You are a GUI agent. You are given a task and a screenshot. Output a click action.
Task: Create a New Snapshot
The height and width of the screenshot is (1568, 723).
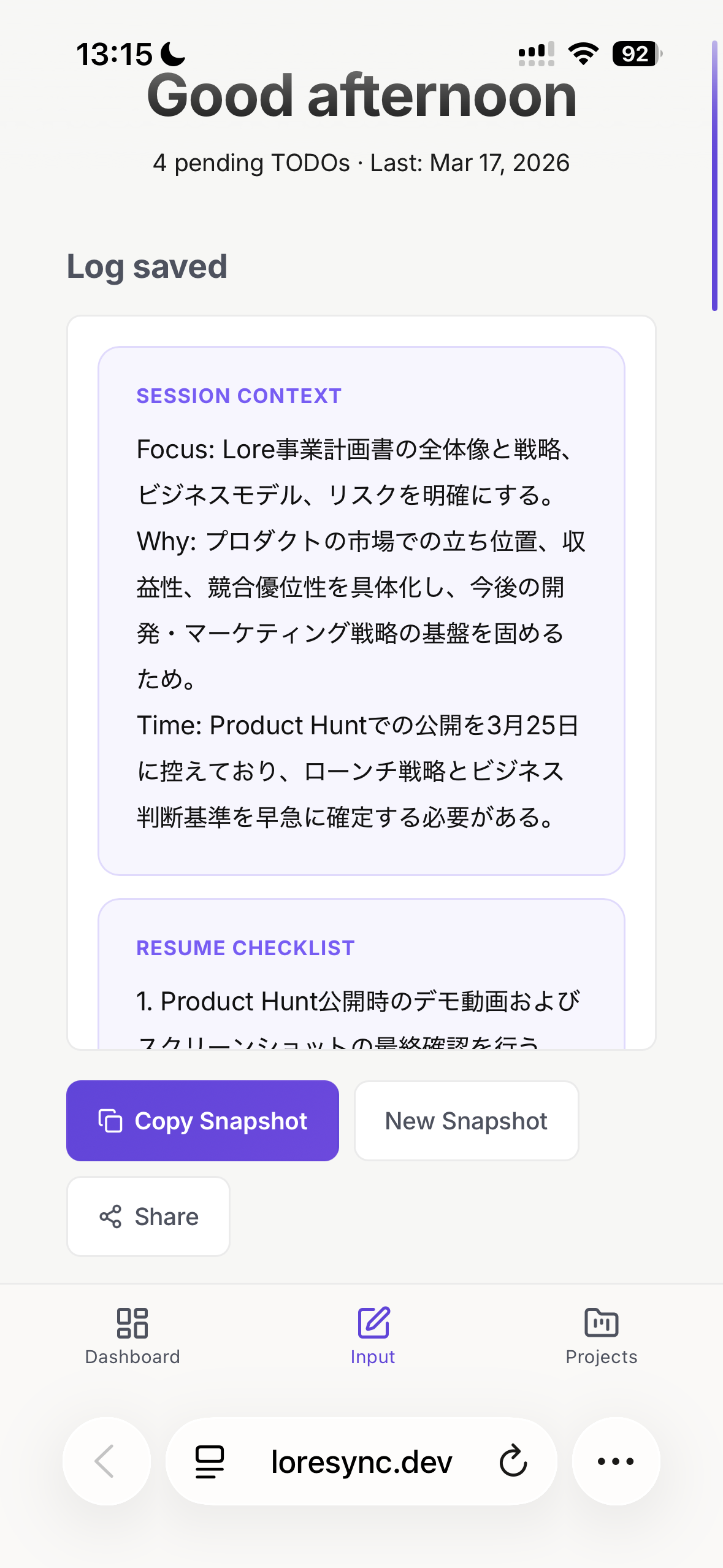pyautogui.click(x=465, y=1120)
